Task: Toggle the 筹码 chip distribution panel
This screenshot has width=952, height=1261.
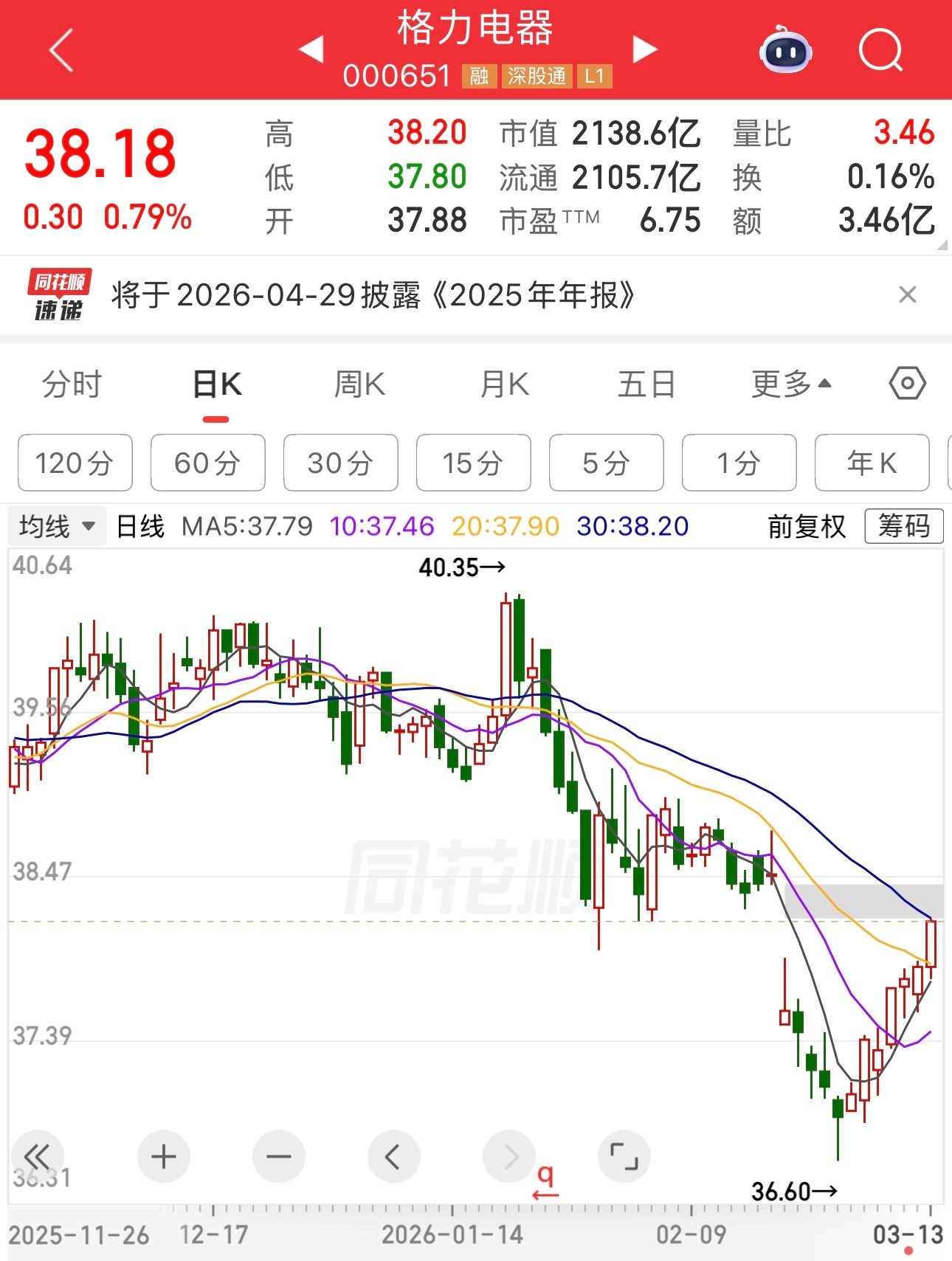Action: (903, 527)
